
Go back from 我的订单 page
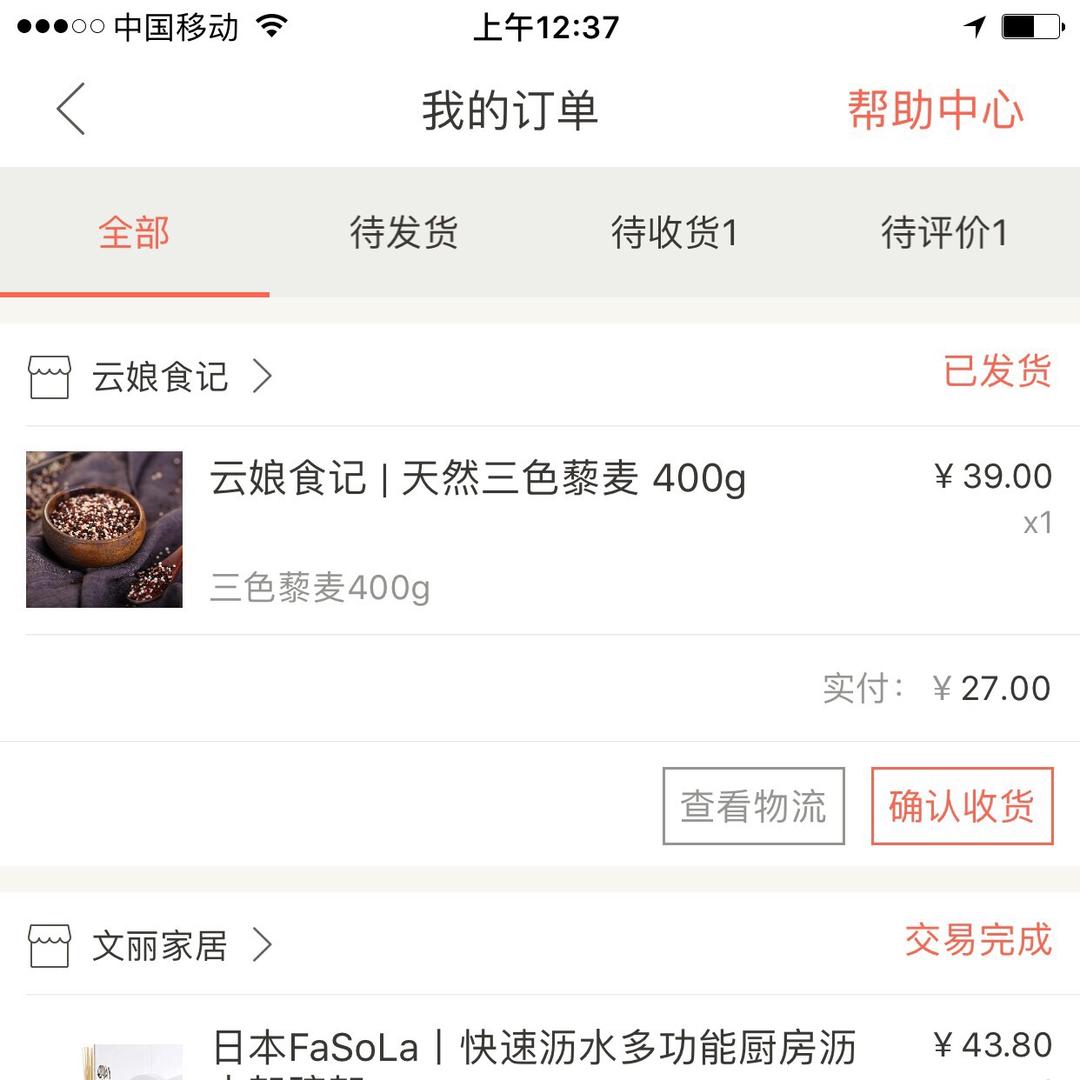(71, 109)
